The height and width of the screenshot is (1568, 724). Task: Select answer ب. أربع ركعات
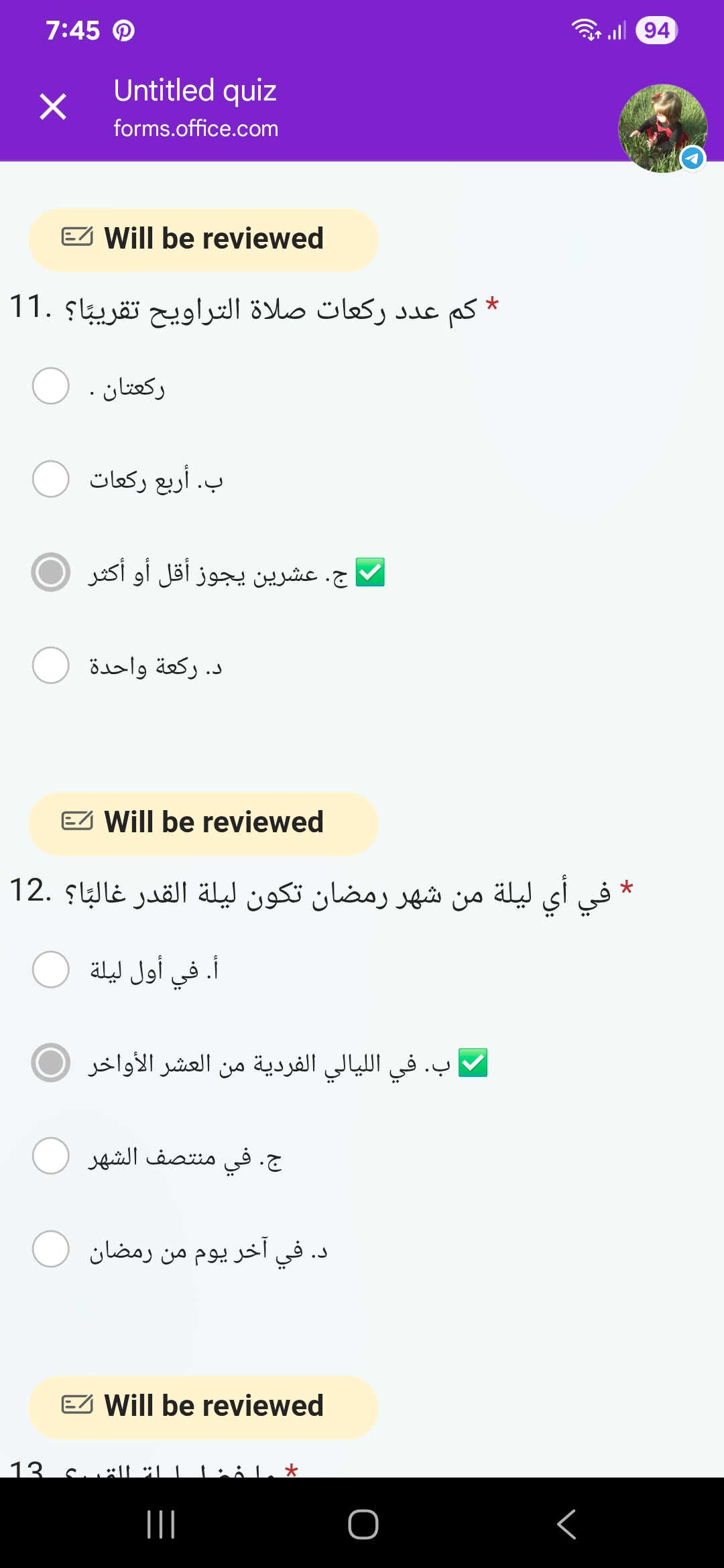pyautogui.click(x=51, y=479)
